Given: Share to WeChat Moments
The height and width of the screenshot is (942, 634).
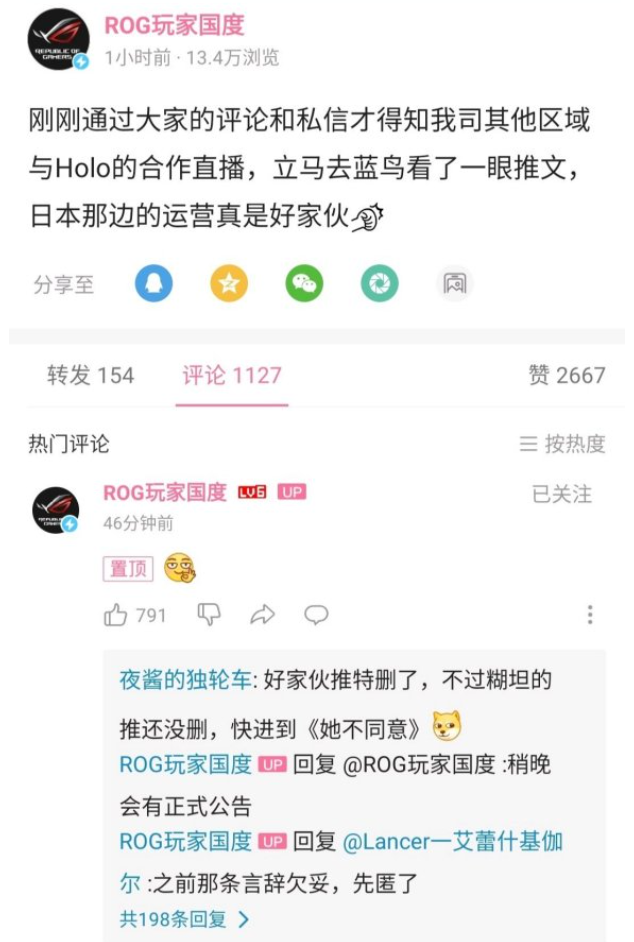Looking at the screenshot, I should [x=380, y=284].
